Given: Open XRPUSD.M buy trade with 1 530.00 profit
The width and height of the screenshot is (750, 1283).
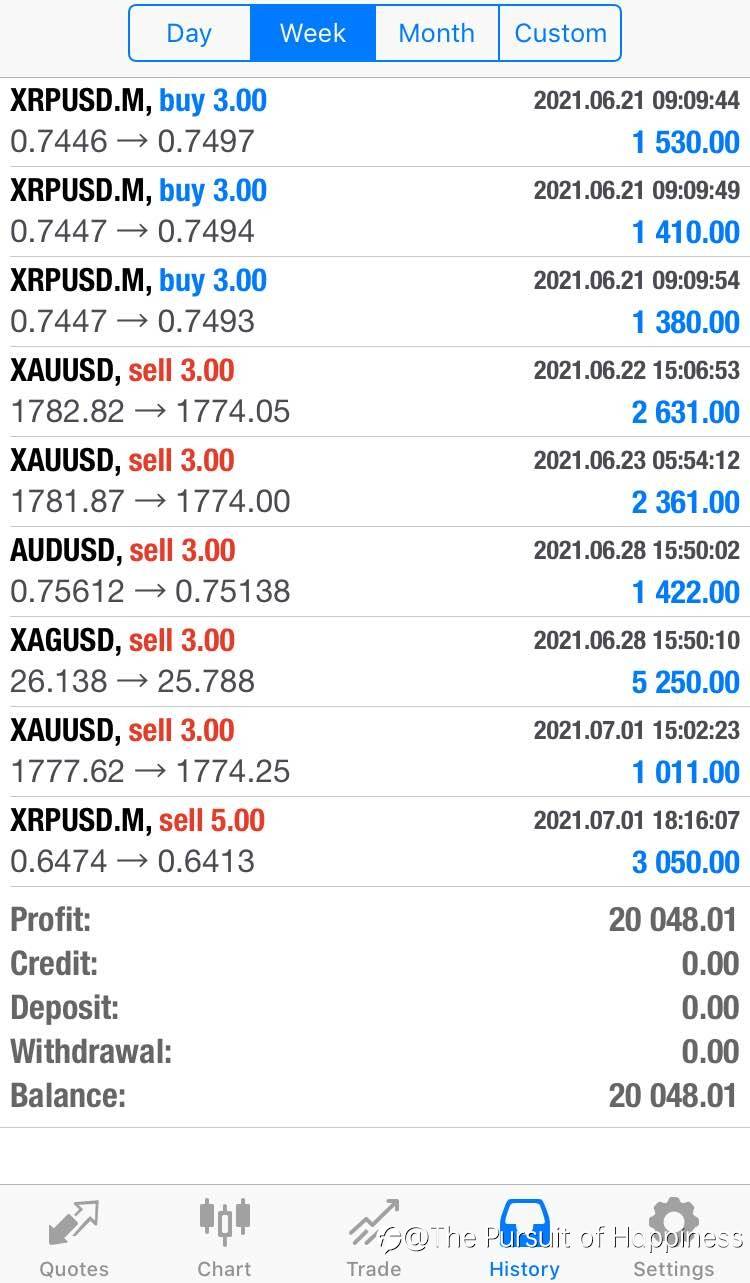Looking at the screenshot, I should pyautogui.click(x=375, y=121).
